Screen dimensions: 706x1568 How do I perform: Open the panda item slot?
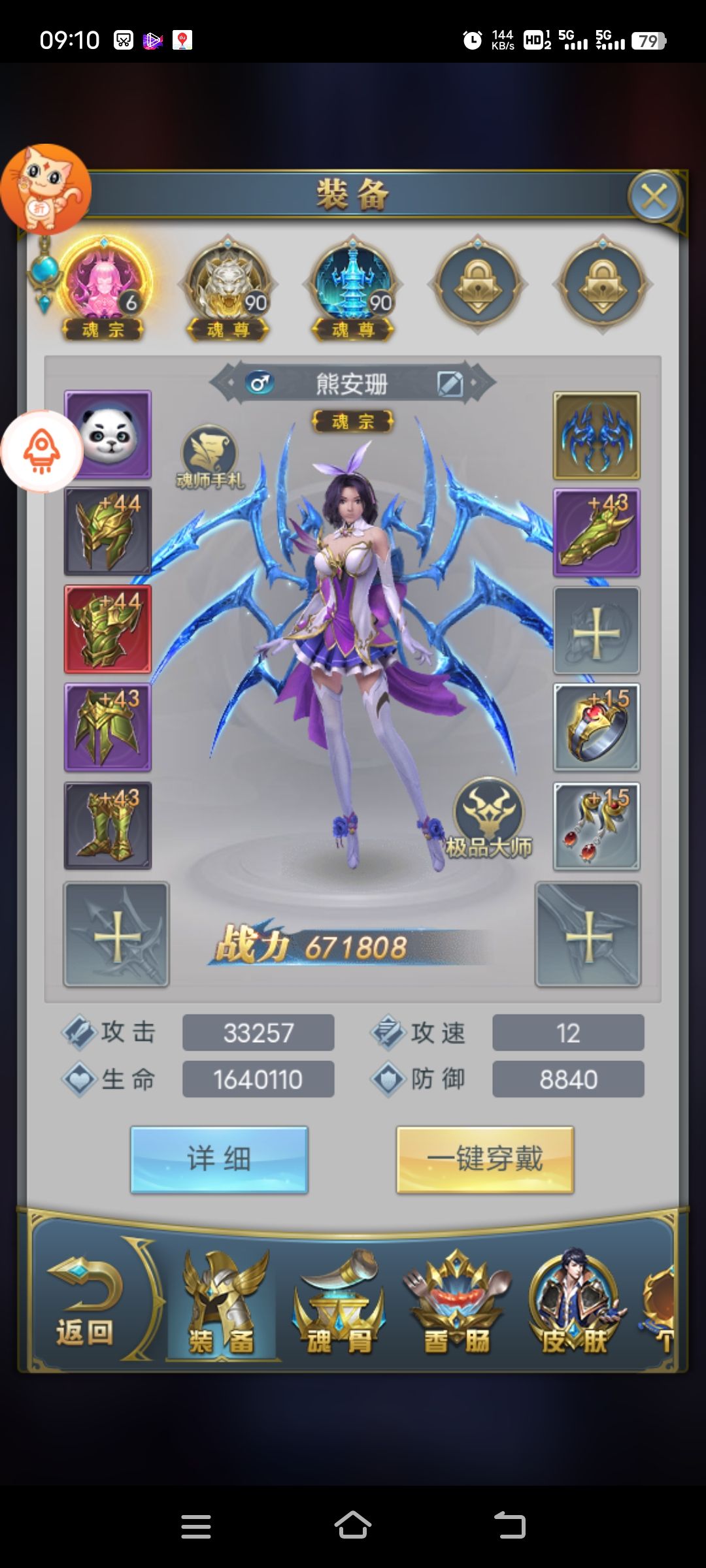[108, 434]
